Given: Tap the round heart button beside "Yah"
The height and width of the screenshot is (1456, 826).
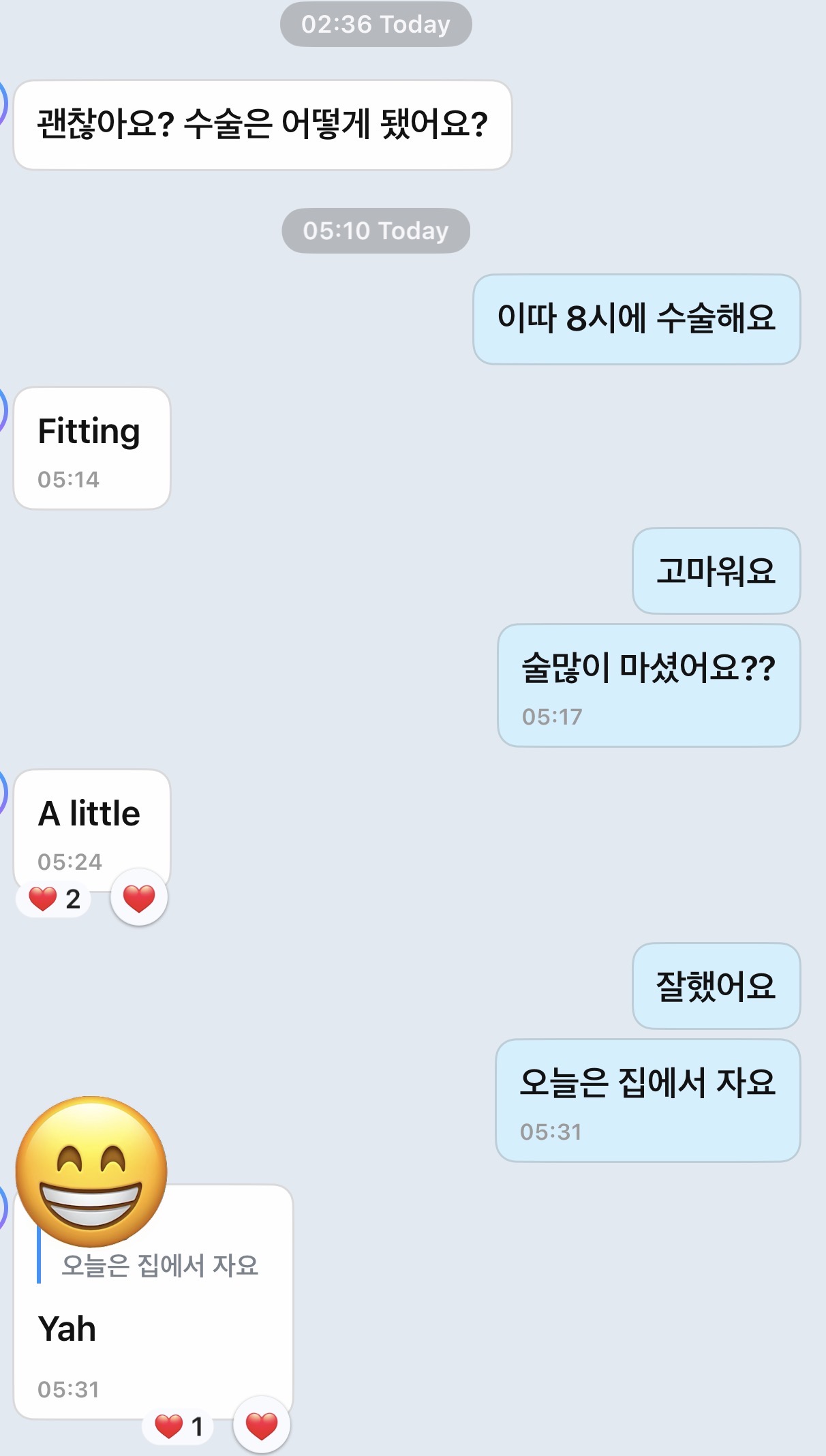Looking at the screenshot, I should (262, 1425).
